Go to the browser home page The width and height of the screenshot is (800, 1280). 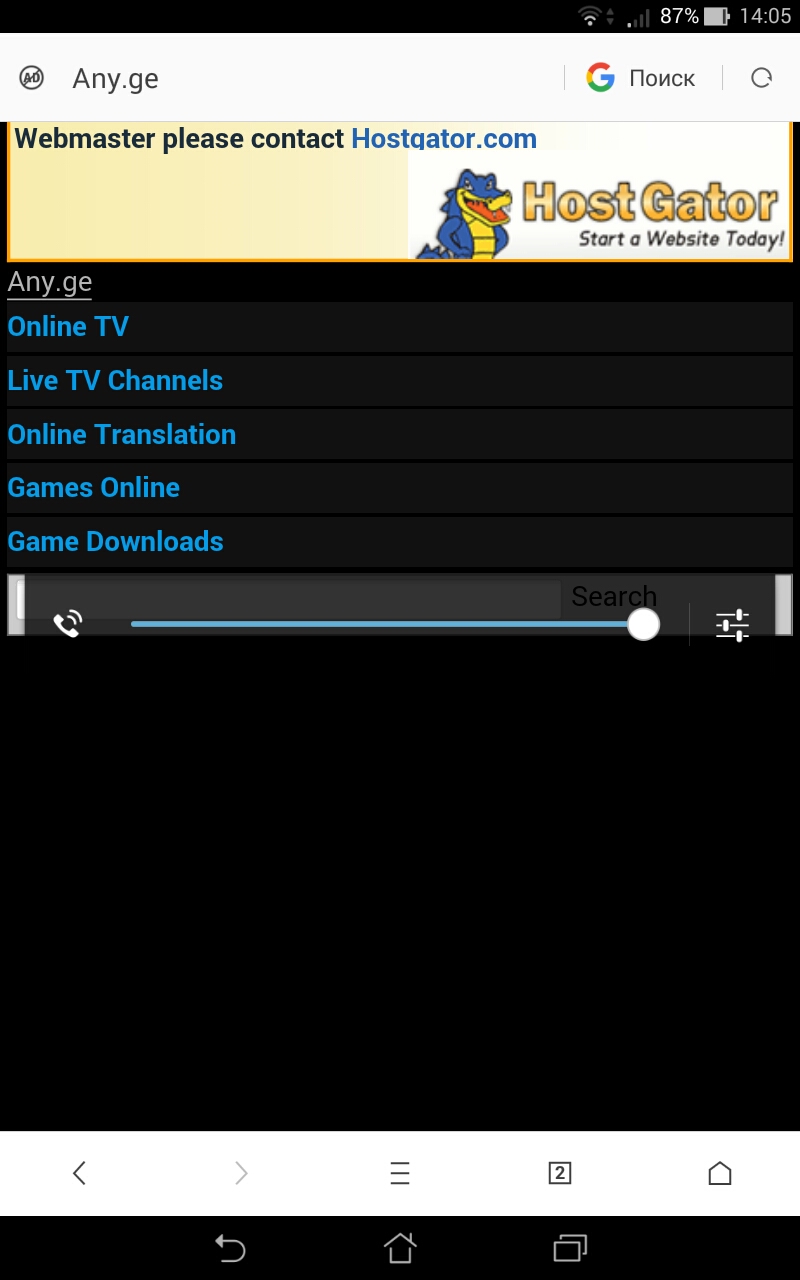(720, 1173)
